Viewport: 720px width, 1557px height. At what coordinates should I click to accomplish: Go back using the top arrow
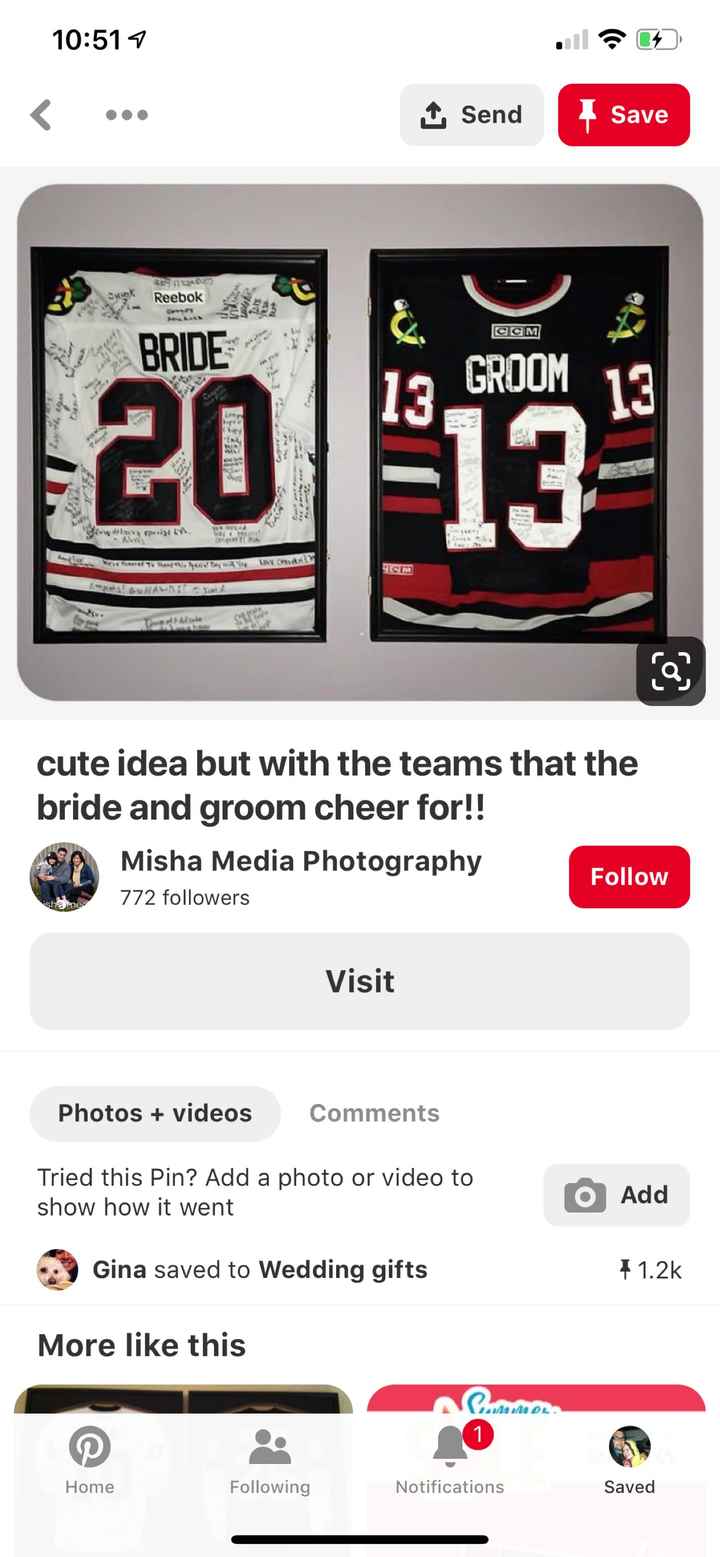(41, 115)
